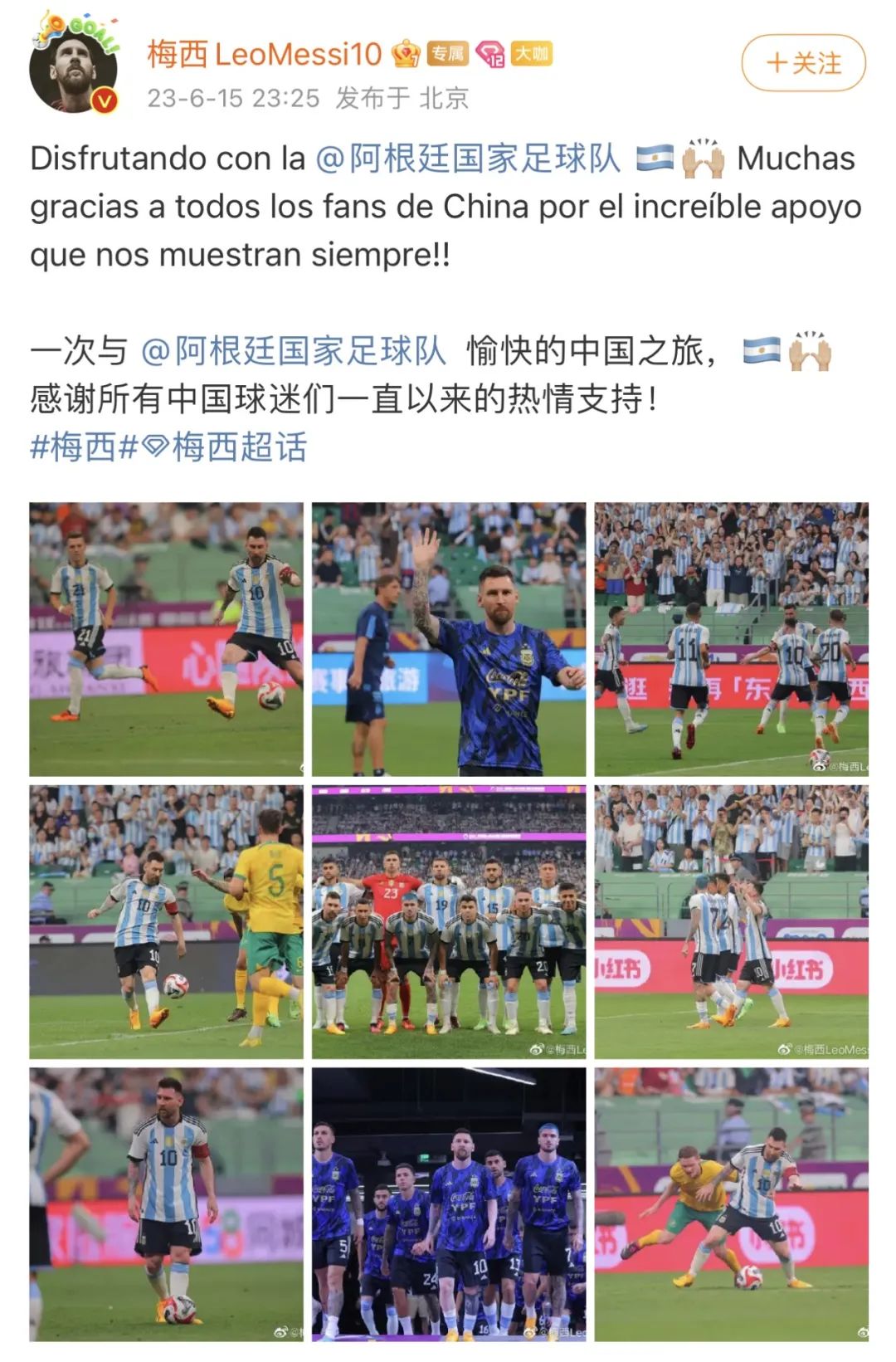View photo of Messi dribbling past fallen defender
The image size is (896, 1362).
pos(731,1203)
